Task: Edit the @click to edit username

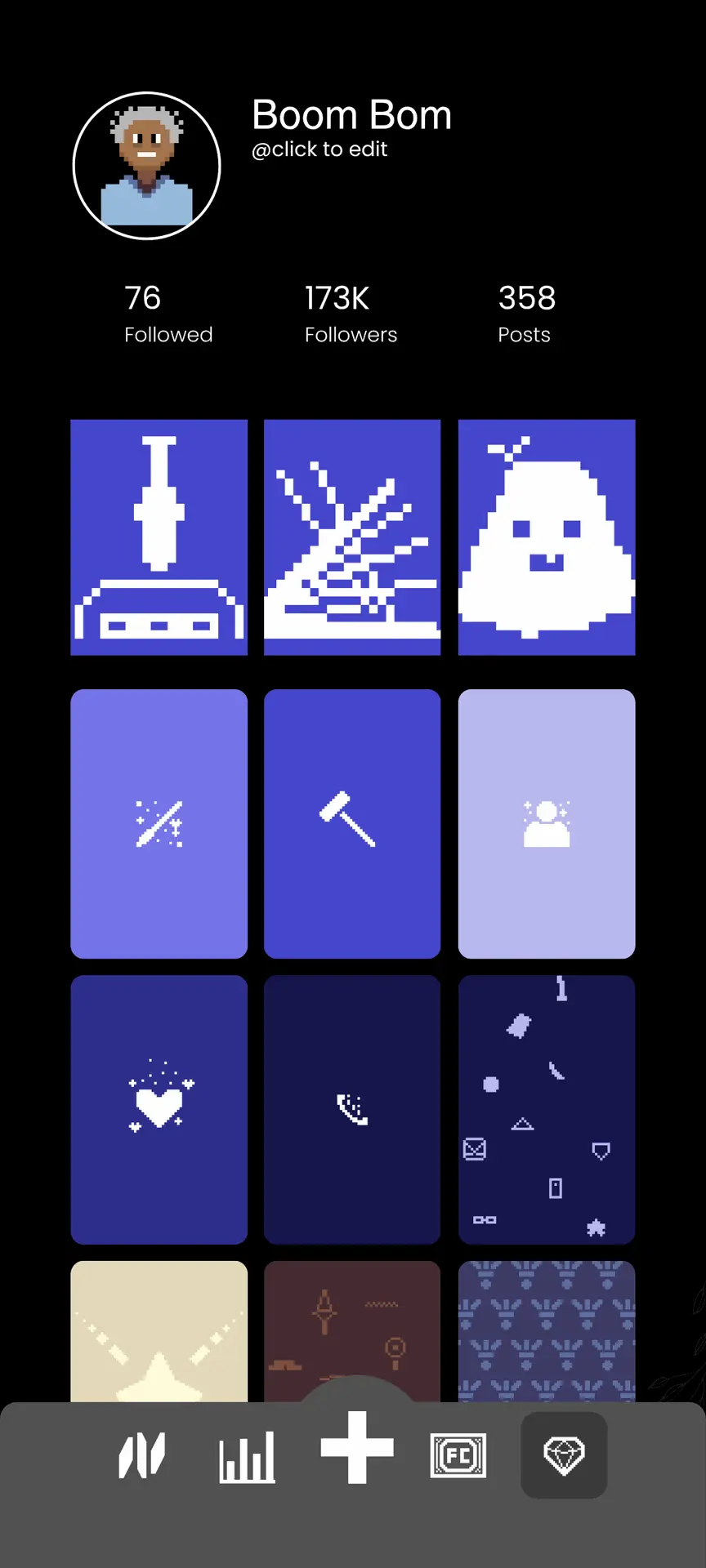Action: [x=319, y=149]
